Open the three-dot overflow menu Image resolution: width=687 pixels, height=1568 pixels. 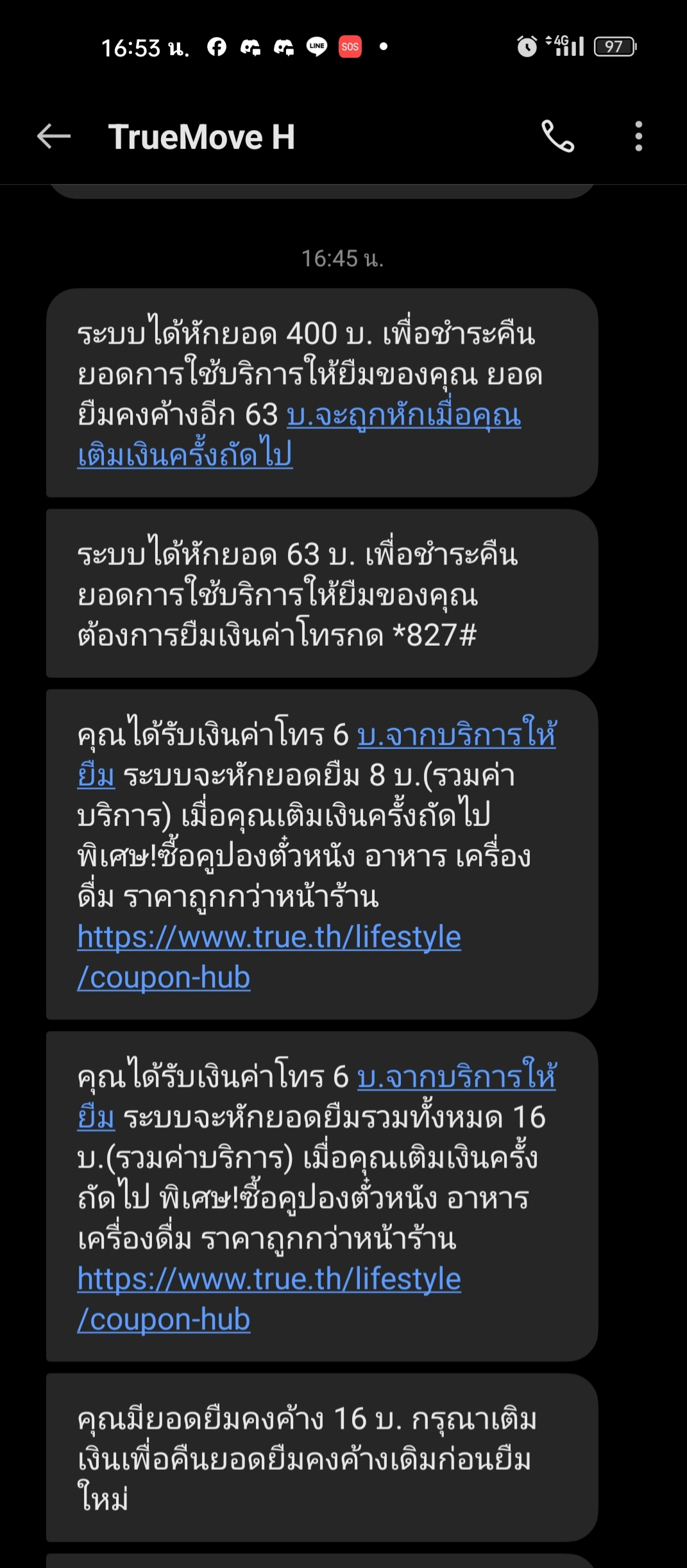pyautogui.click(x=638, y=136)
